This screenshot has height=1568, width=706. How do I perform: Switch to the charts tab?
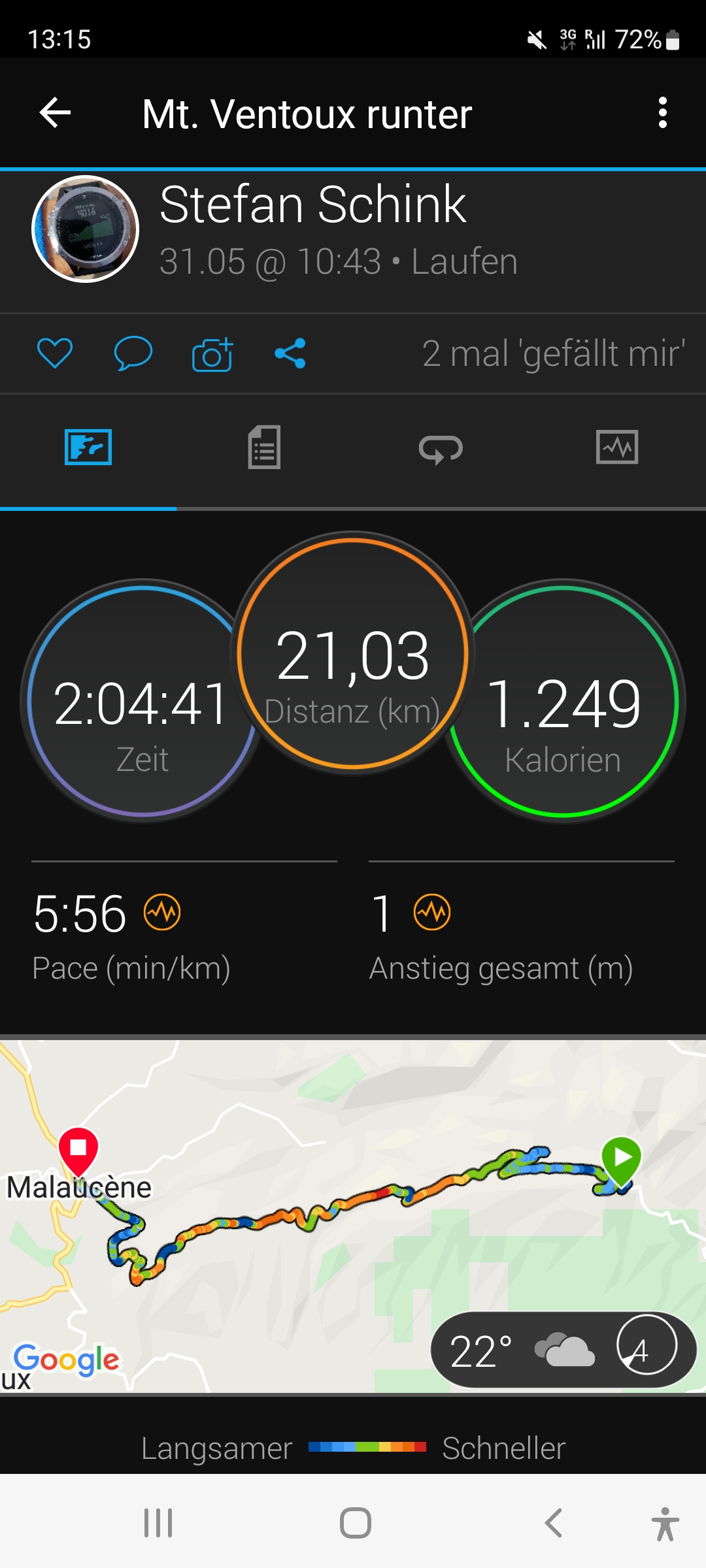[x=617, y=448]
